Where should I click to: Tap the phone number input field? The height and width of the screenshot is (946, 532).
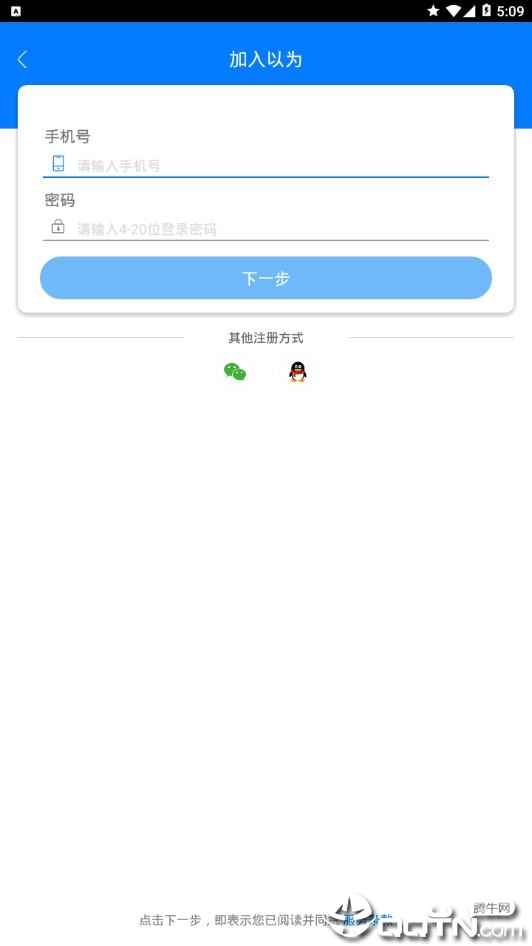(x=265, y=165)
